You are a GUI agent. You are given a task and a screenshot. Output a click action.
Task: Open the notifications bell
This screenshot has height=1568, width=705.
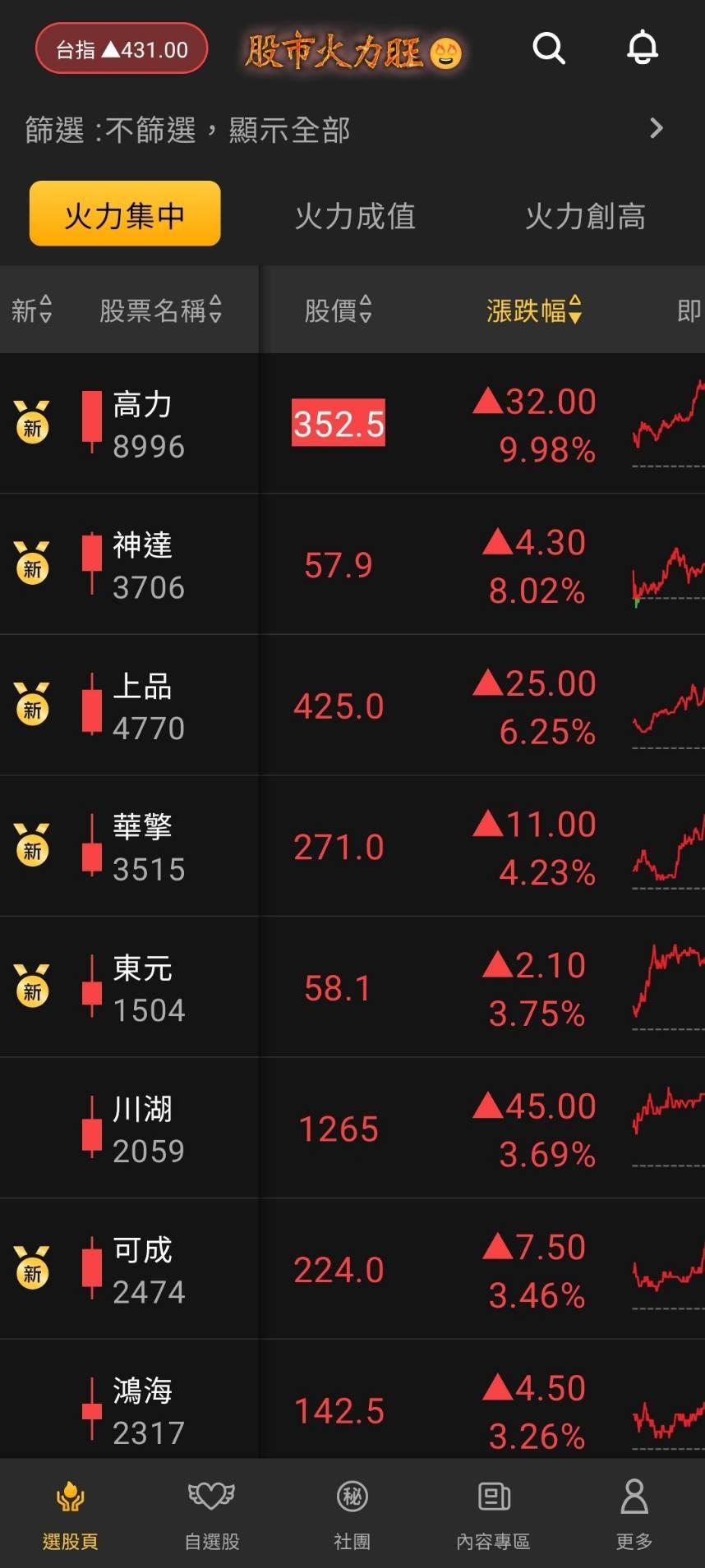point(643,48)
